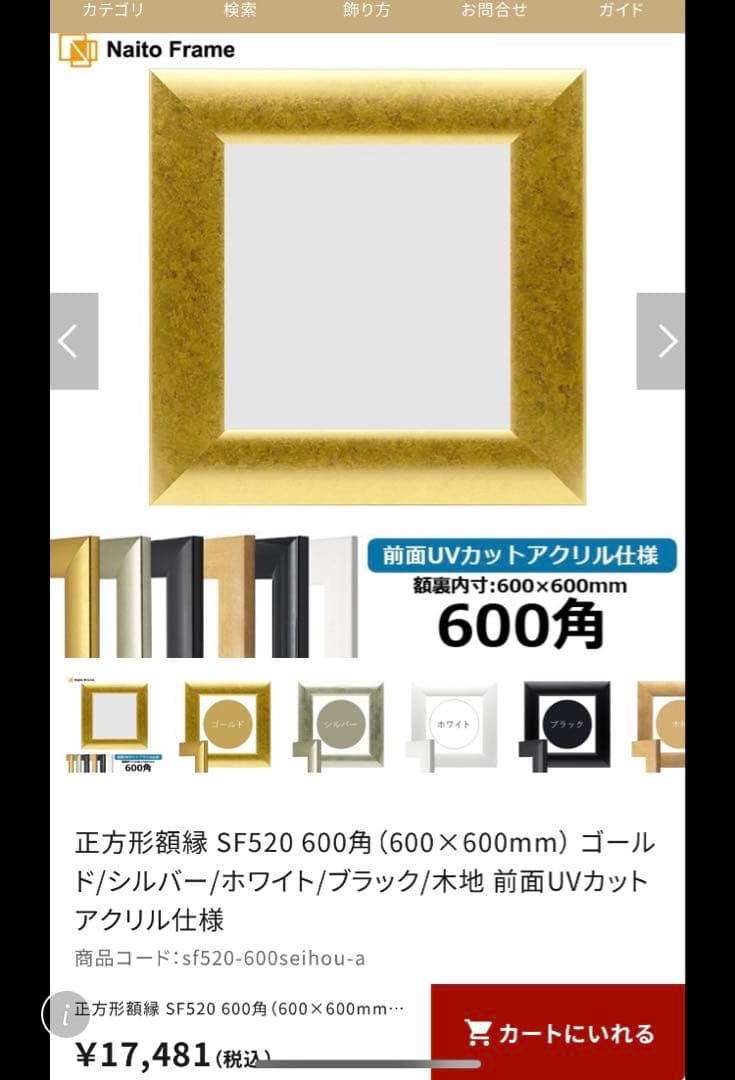Open the カテゴリ menu
This screenshot has height=1080, width=735.
click(x=113, y=11)
